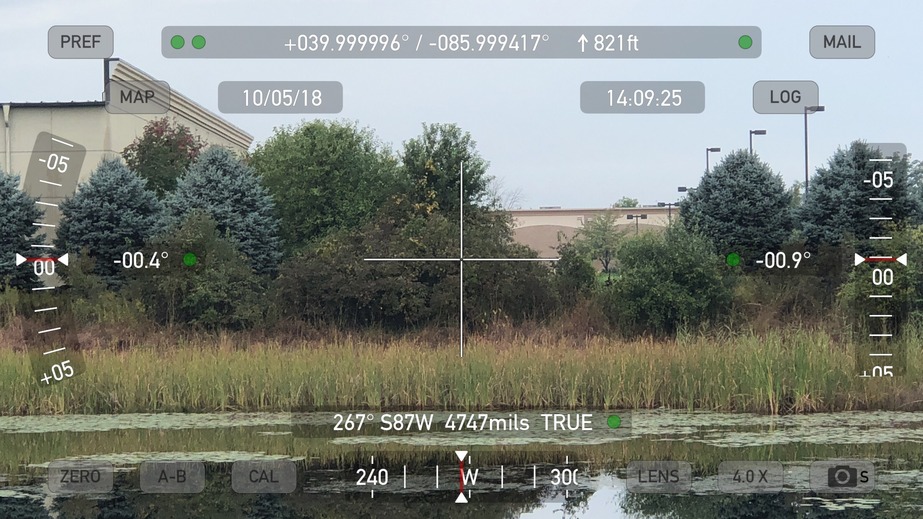The image size is (923, 519).
Task: Capture a photo with the camera button
Action: (842, 476)
